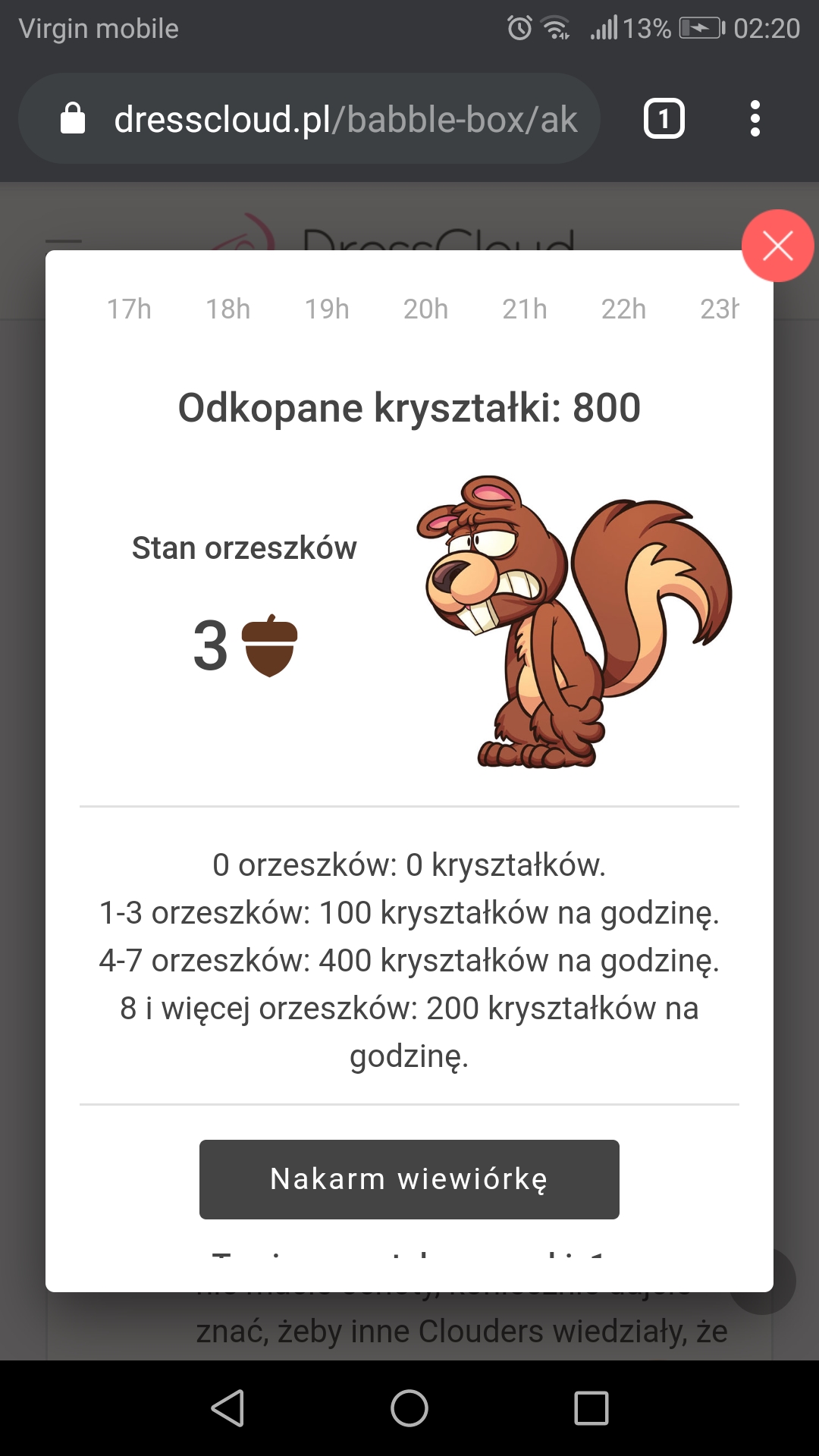Go to the home screen
Viewport: 819px width, 1456px height.
pos(409,1408)
